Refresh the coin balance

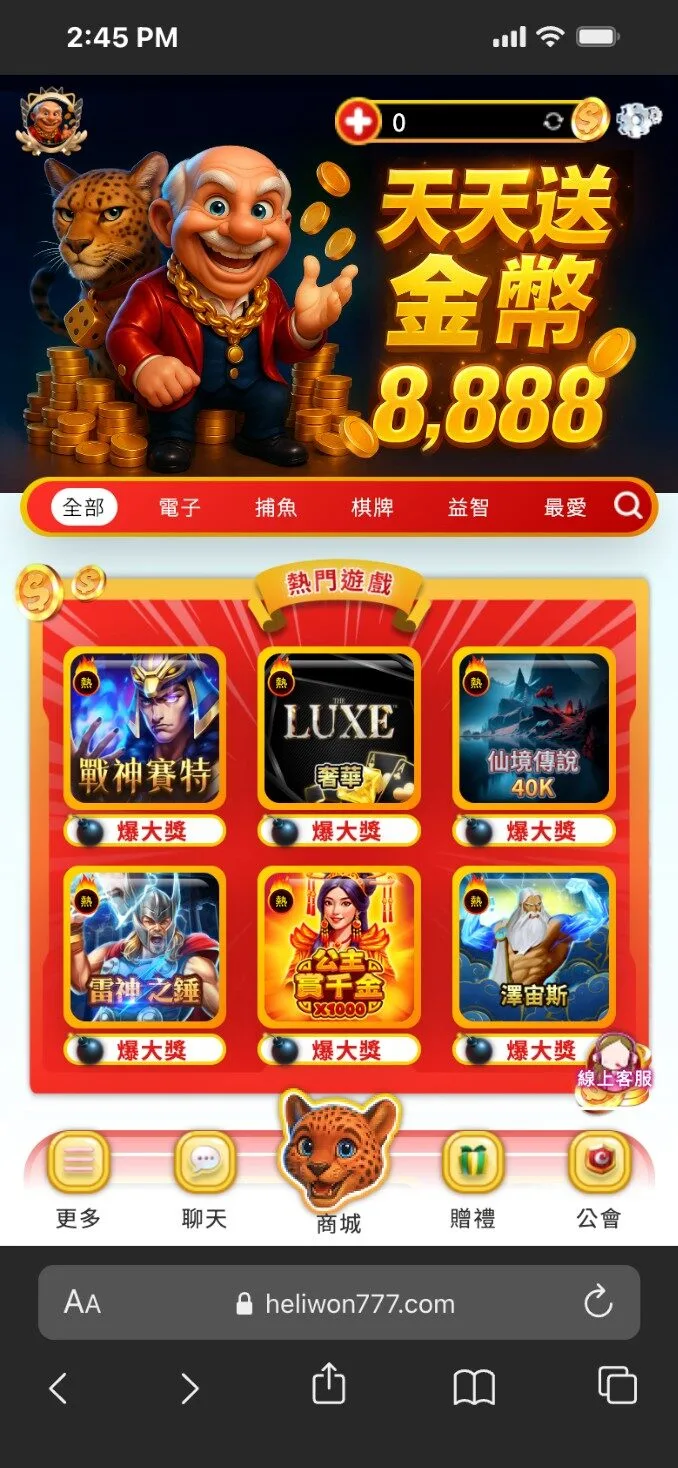click(553, 122)
